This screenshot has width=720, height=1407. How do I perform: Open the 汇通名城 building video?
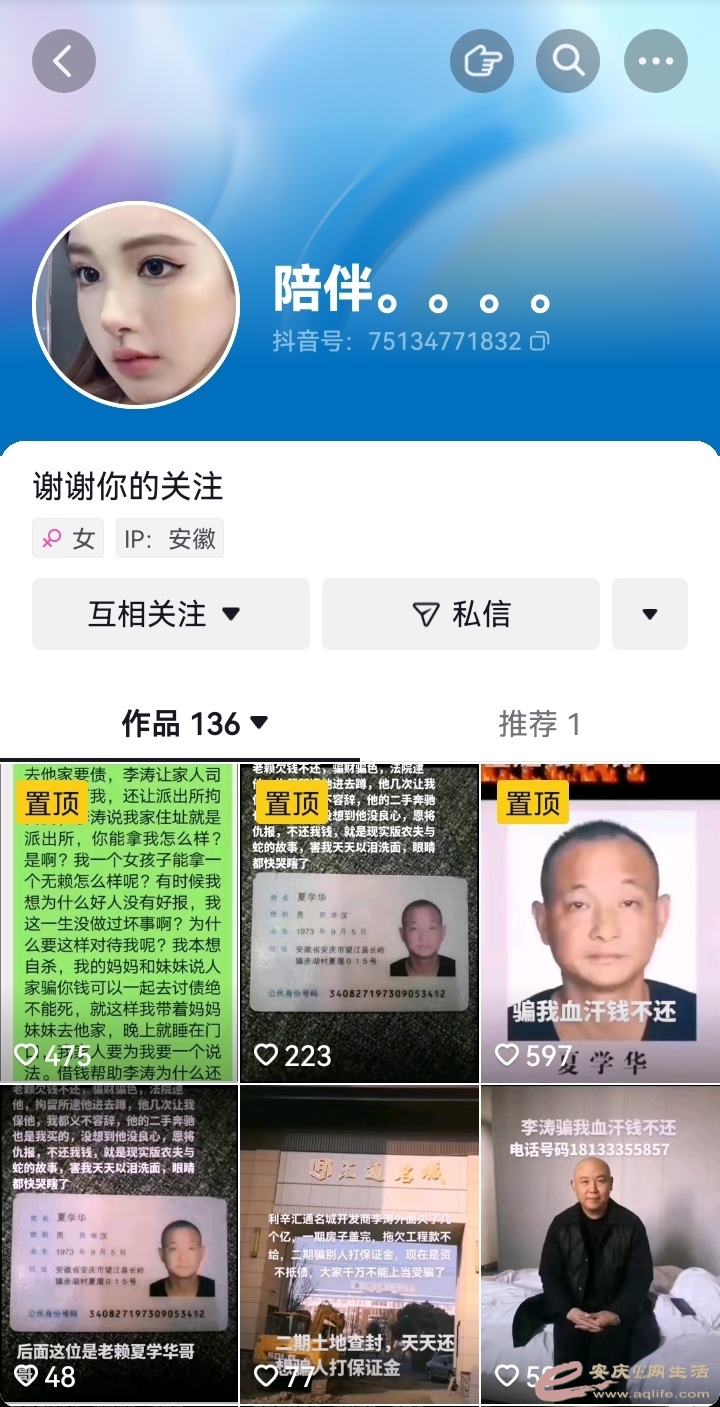359,1244
